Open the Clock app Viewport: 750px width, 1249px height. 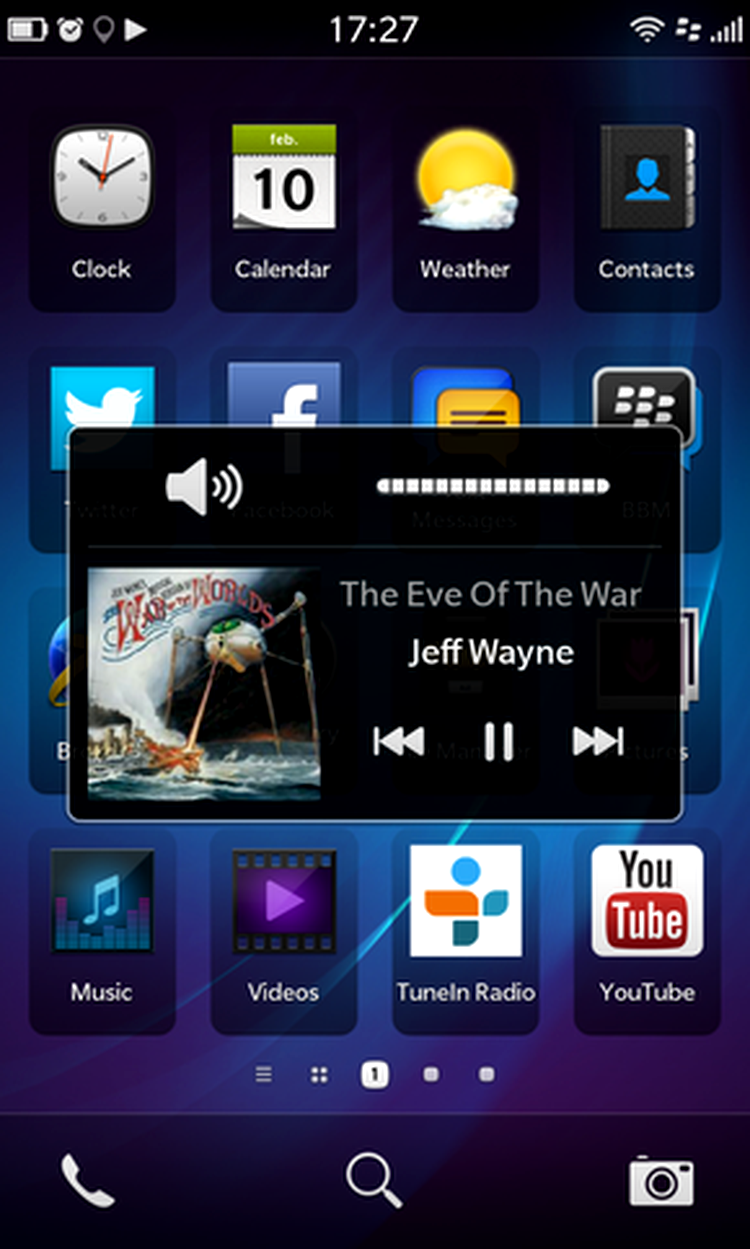coord(102,204)
